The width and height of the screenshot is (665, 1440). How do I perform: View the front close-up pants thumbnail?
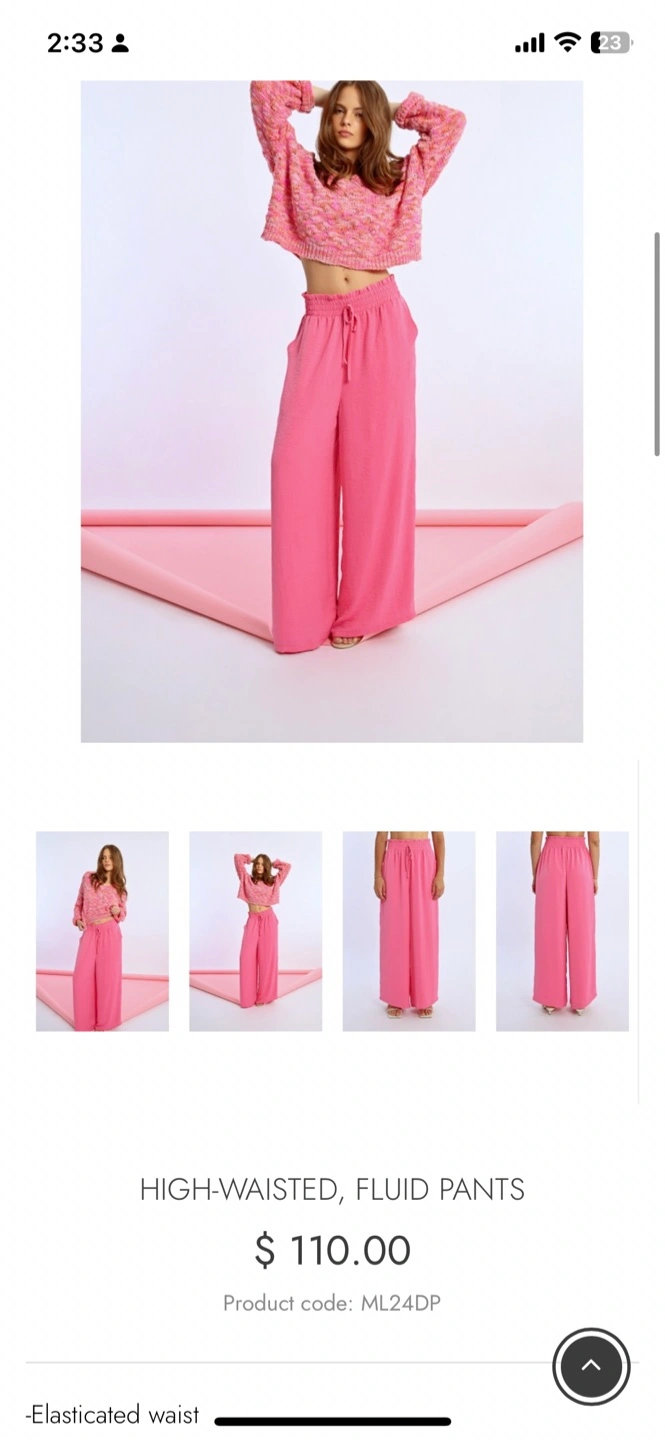point(409,931)
